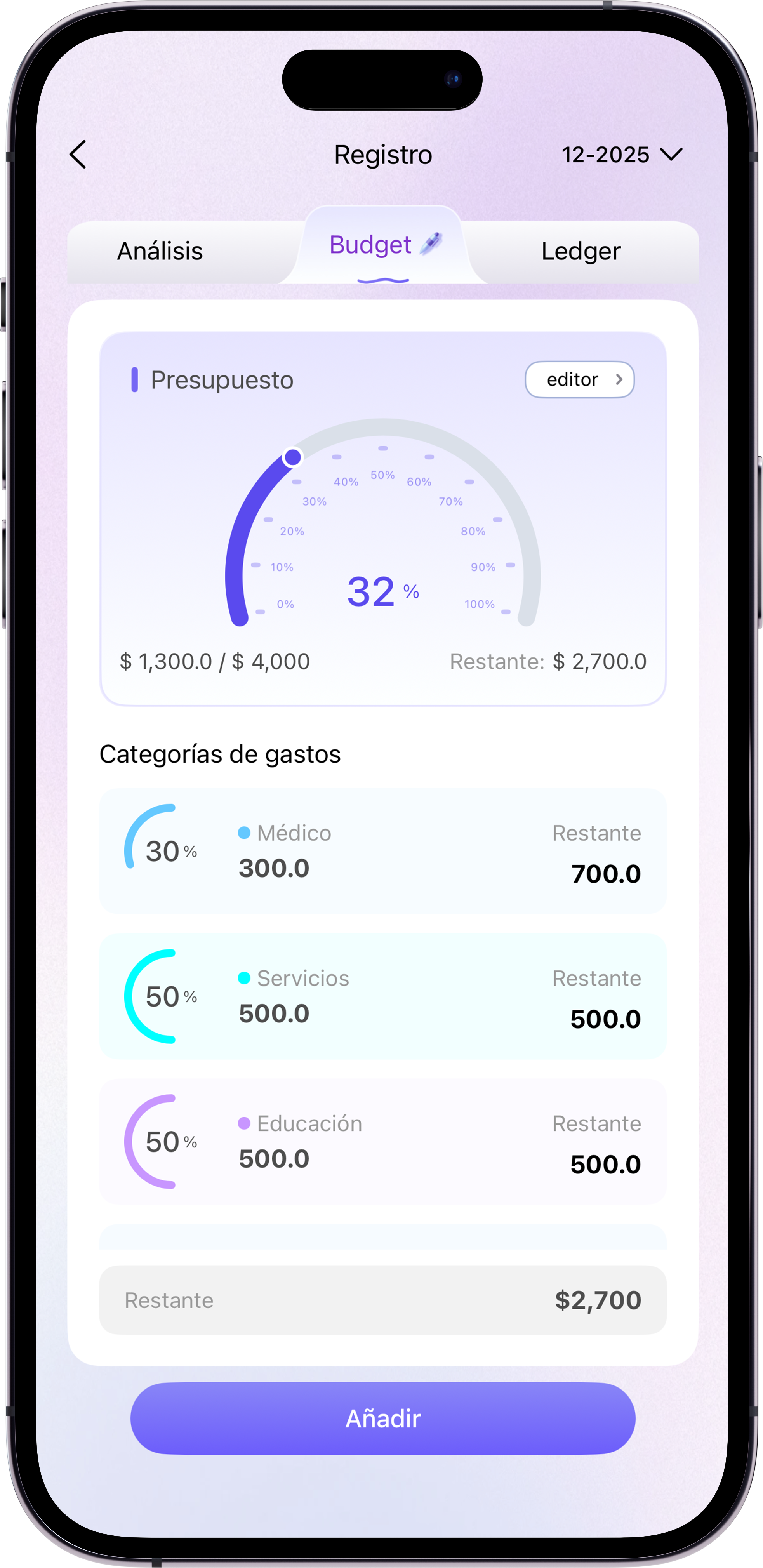Select the Budget tab
Screen dimensions: 763x1568
click(383, 245)
